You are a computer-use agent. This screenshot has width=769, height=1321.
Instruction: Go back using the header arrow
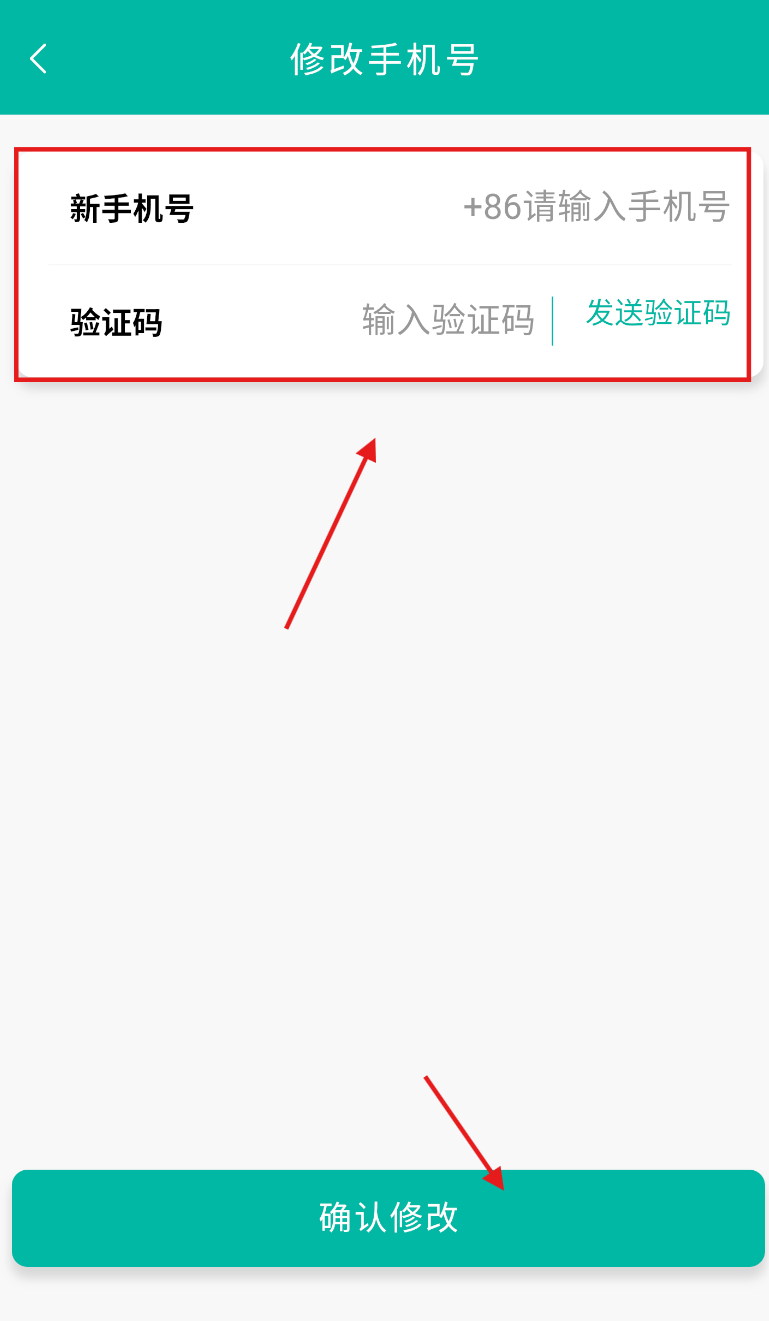tap(39, 59)
